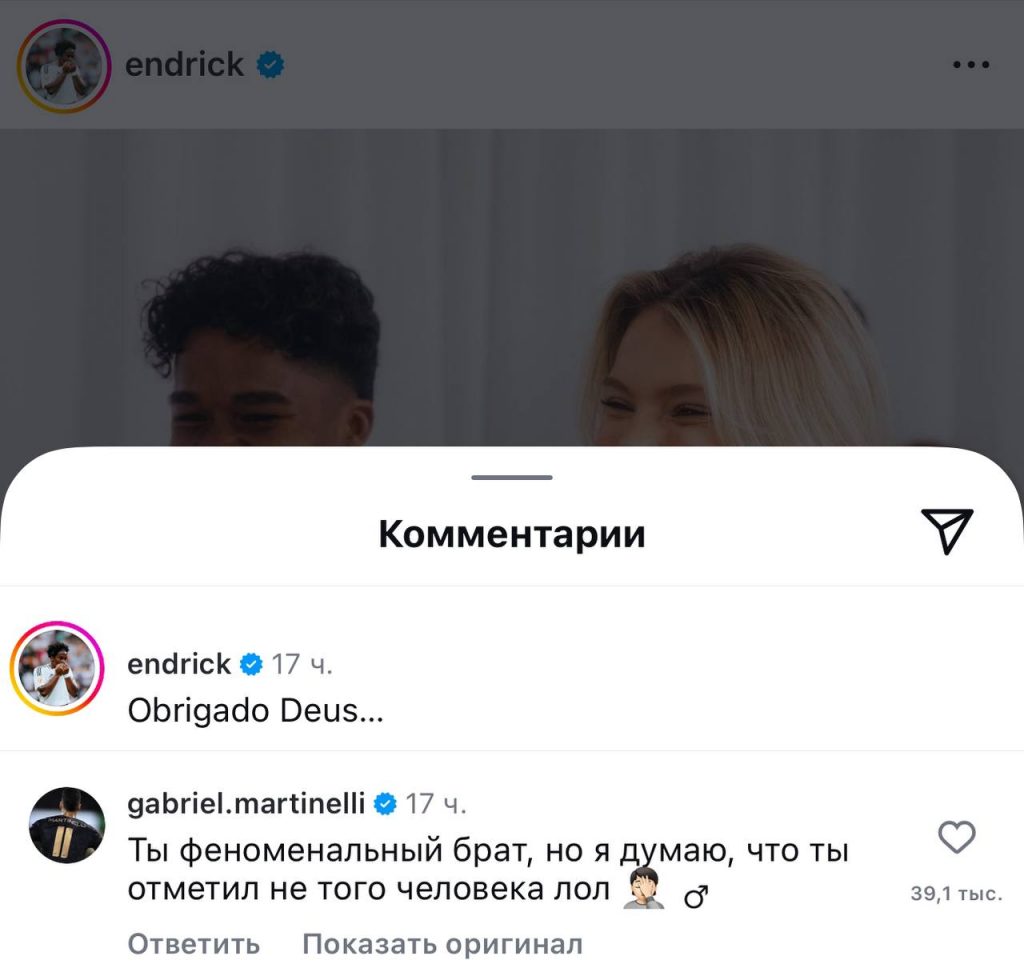Open gabriel.martinelli username link

point(249,803)
